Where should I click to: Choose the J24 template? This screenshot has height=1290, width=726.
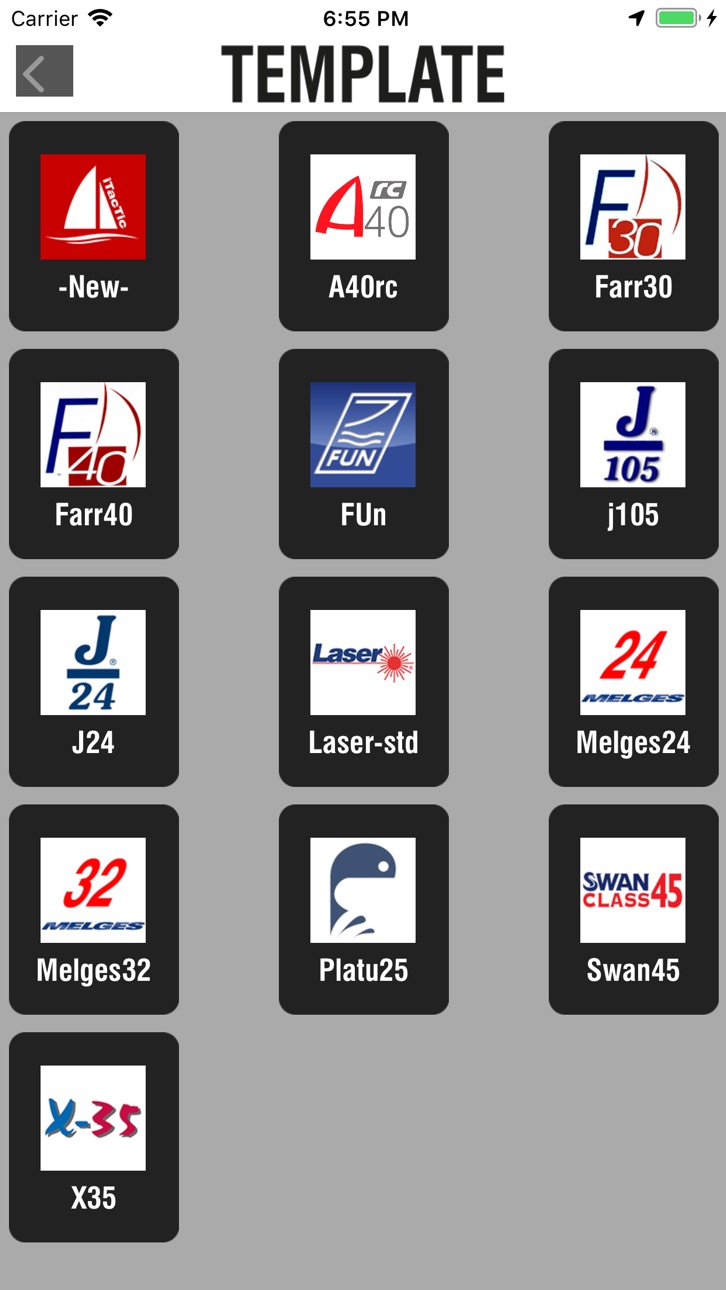tap(94, 682)
